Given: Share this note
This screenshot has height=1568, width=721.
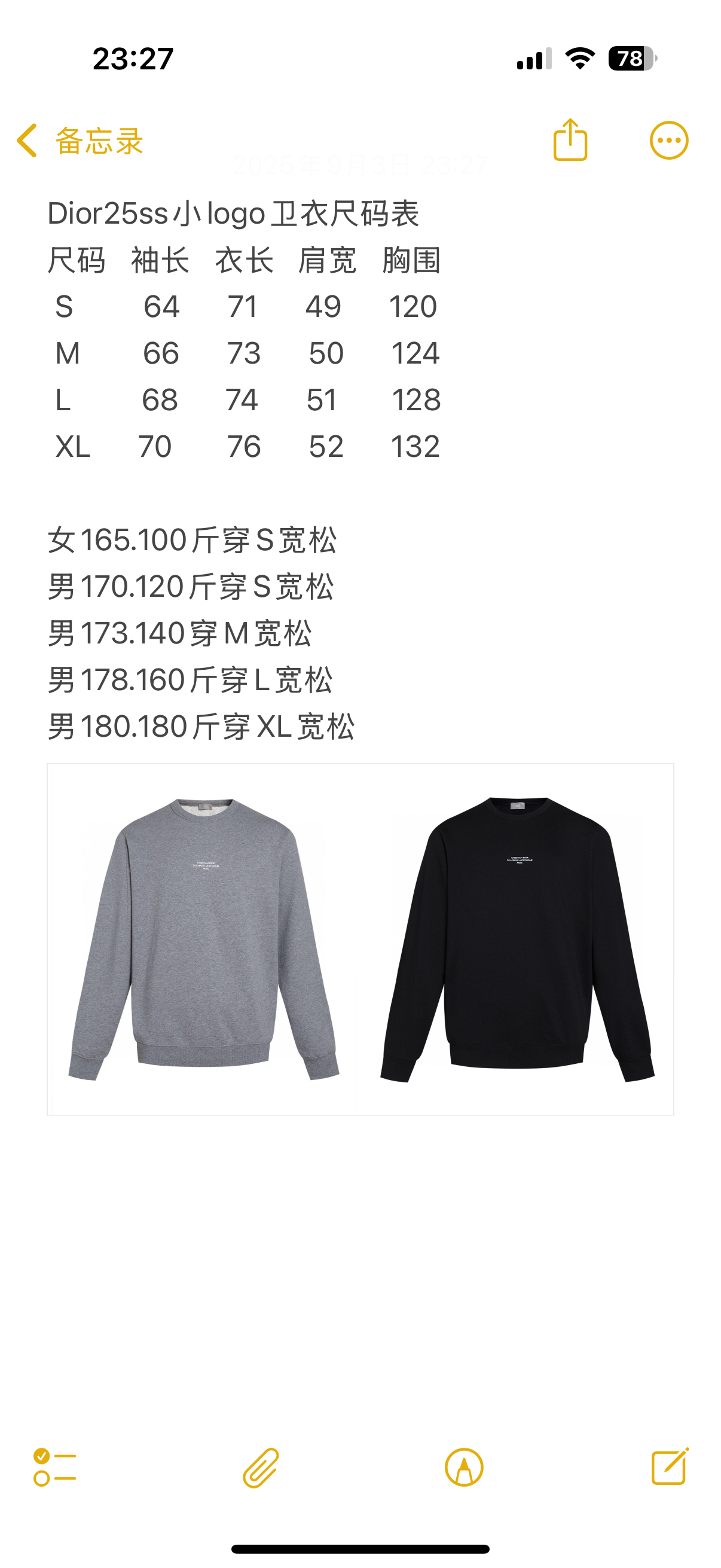Looking at the screenshot, I should point(570,141).
